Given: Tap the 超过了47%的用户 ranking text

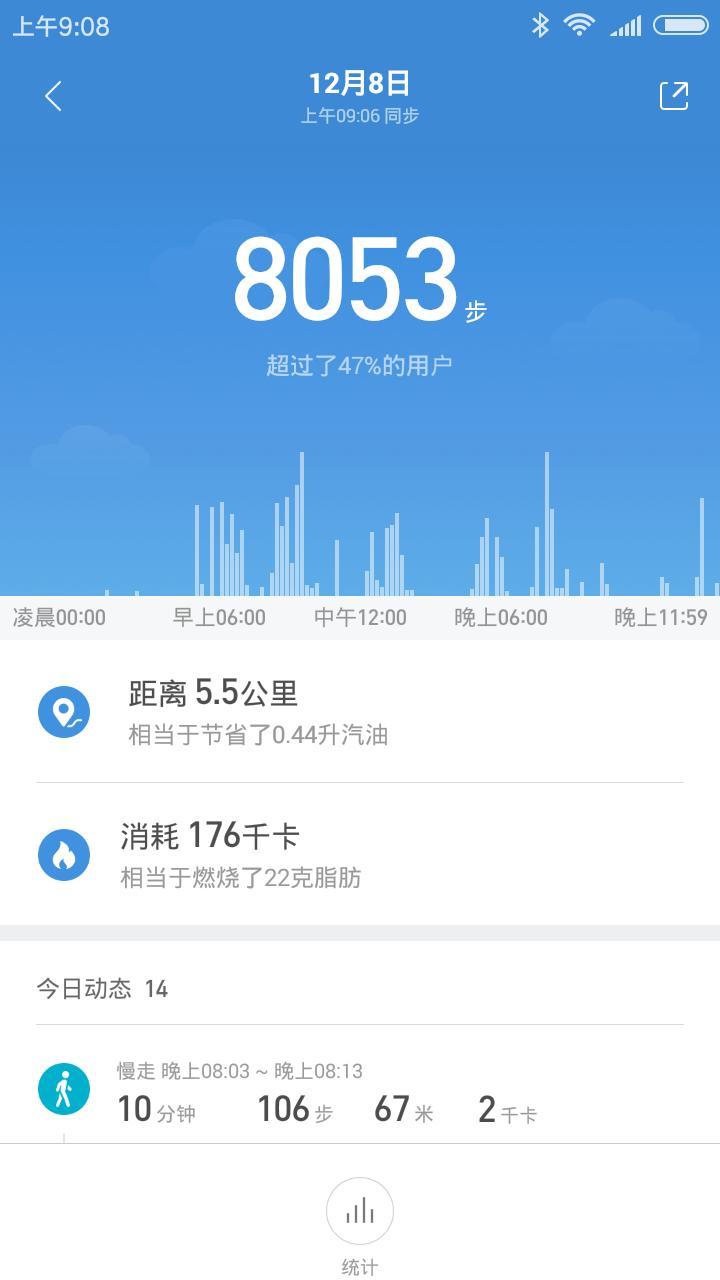Looking at the screenshot, I should (360, 364).
